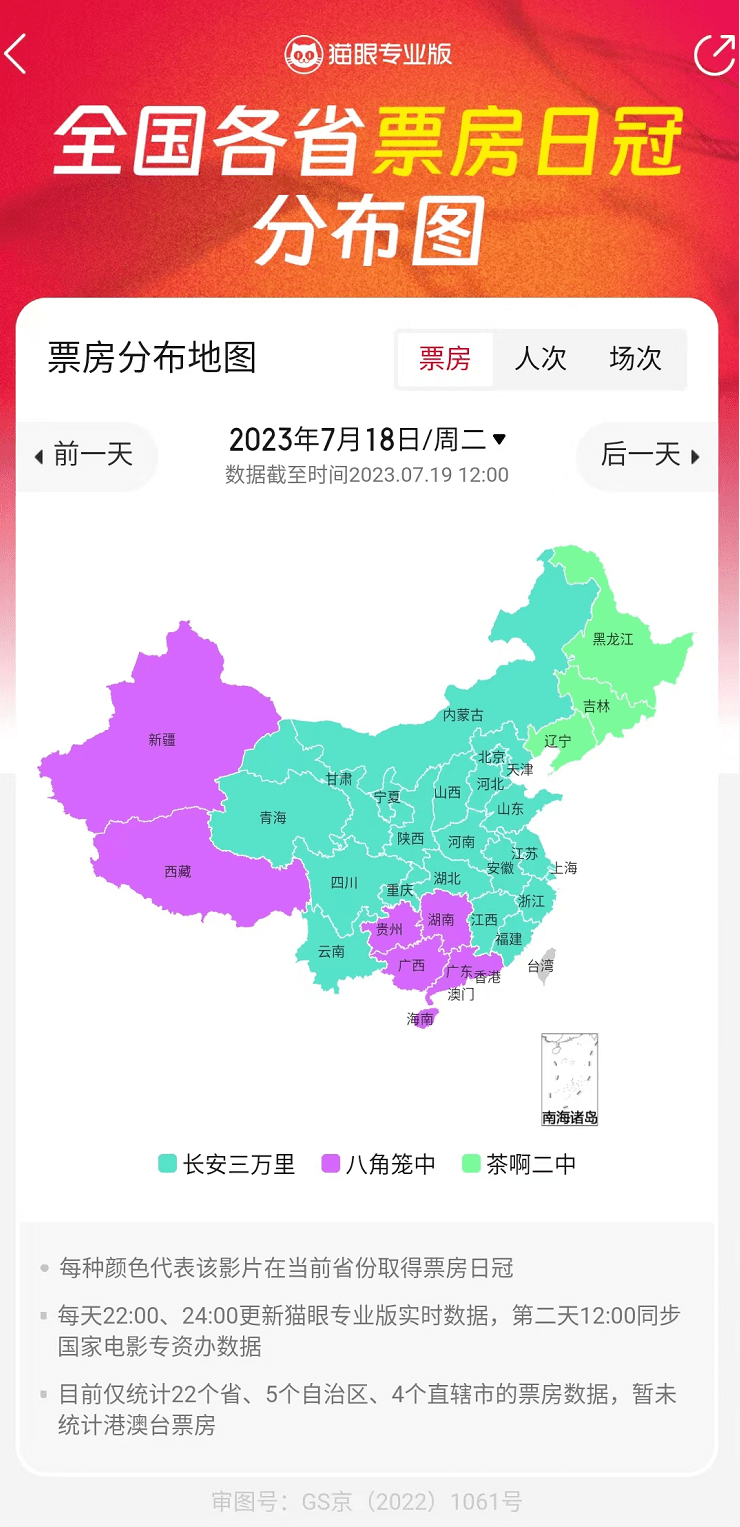Viewport: 740px width, 1527px height.
Task: Go to the next day (后一天)
Action: point(650,456)
